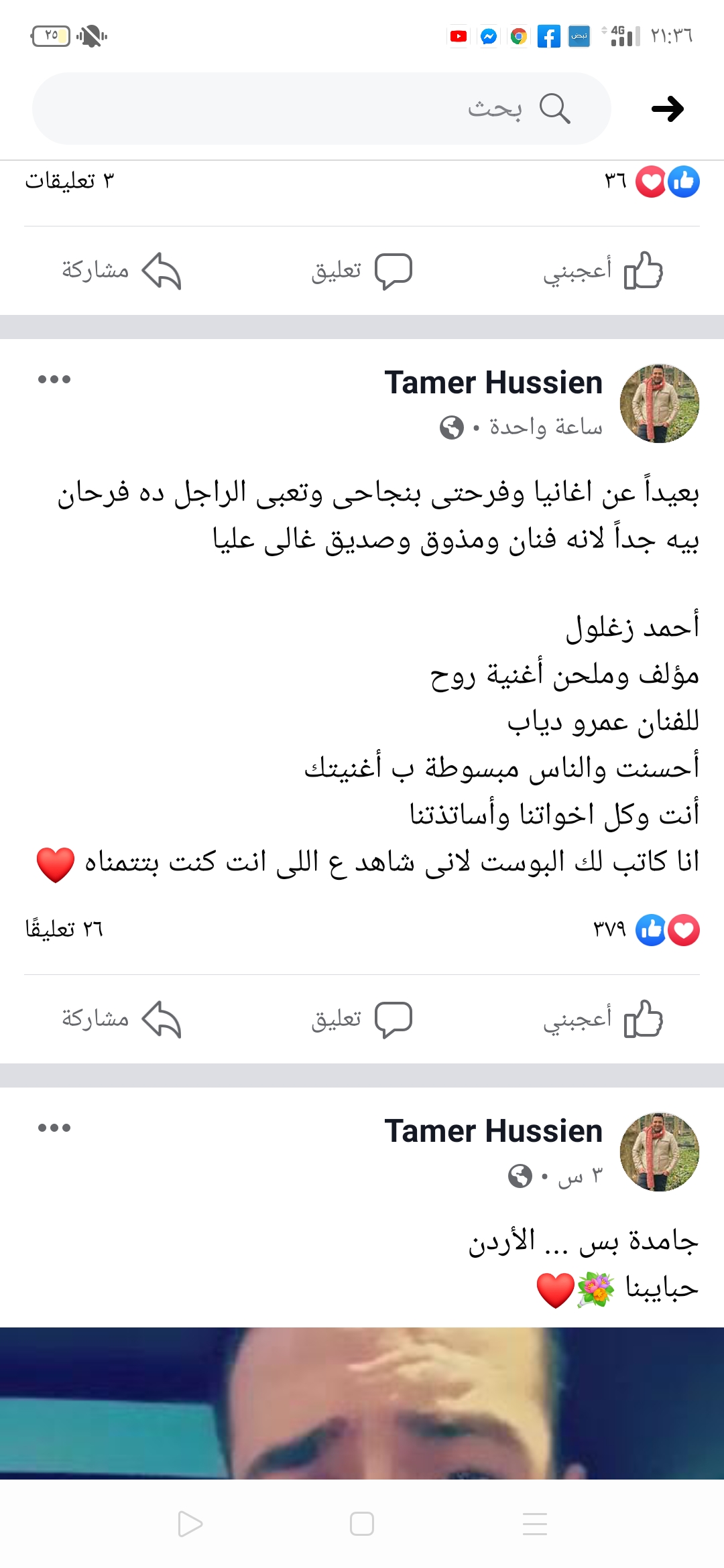View the ٢٦ تعليقًا comments
The image size is (724, 1568).
[64, 929]
